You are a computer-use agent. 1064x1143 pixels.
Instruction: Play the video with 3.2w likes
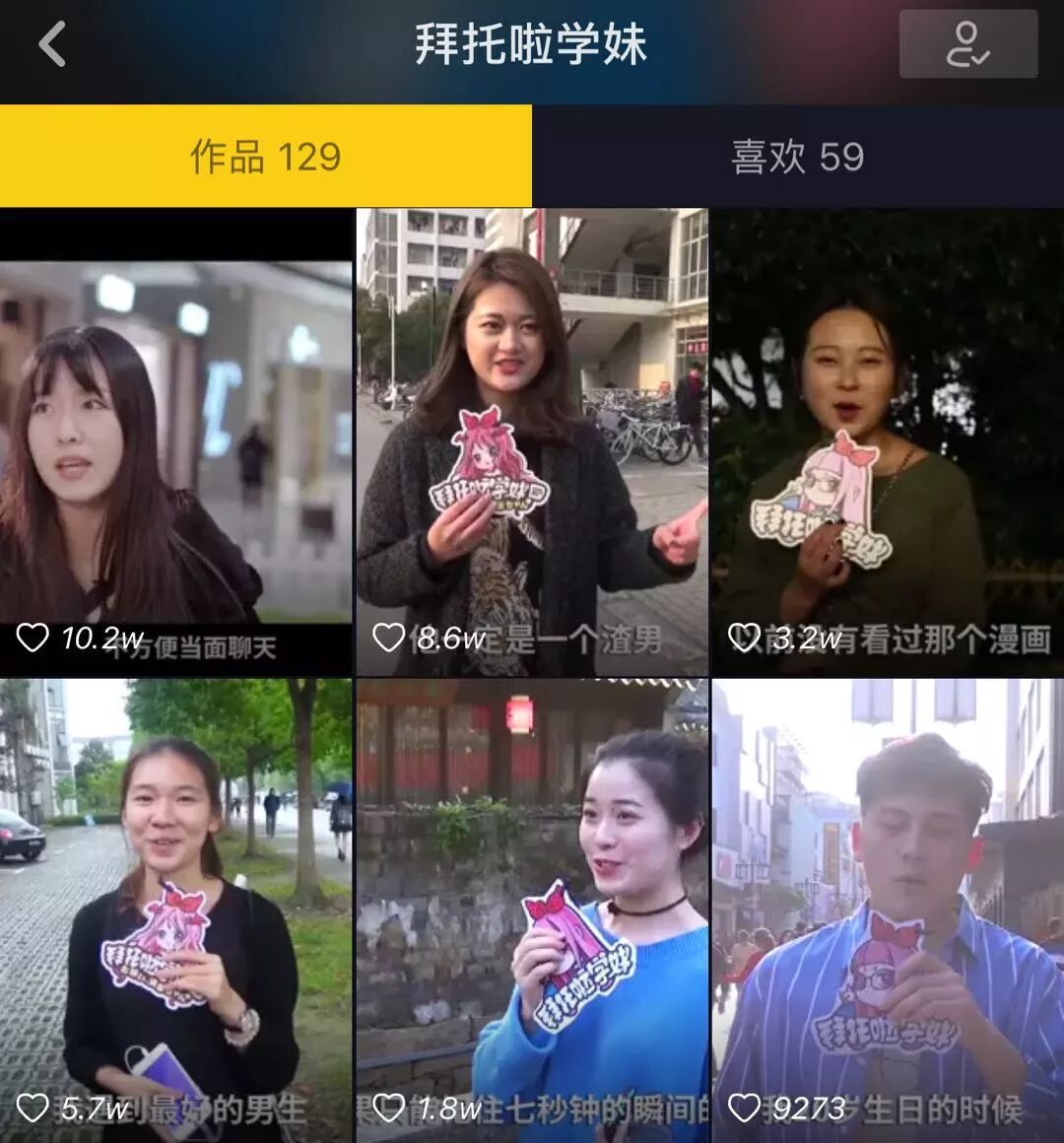click(x=887, y=443)
